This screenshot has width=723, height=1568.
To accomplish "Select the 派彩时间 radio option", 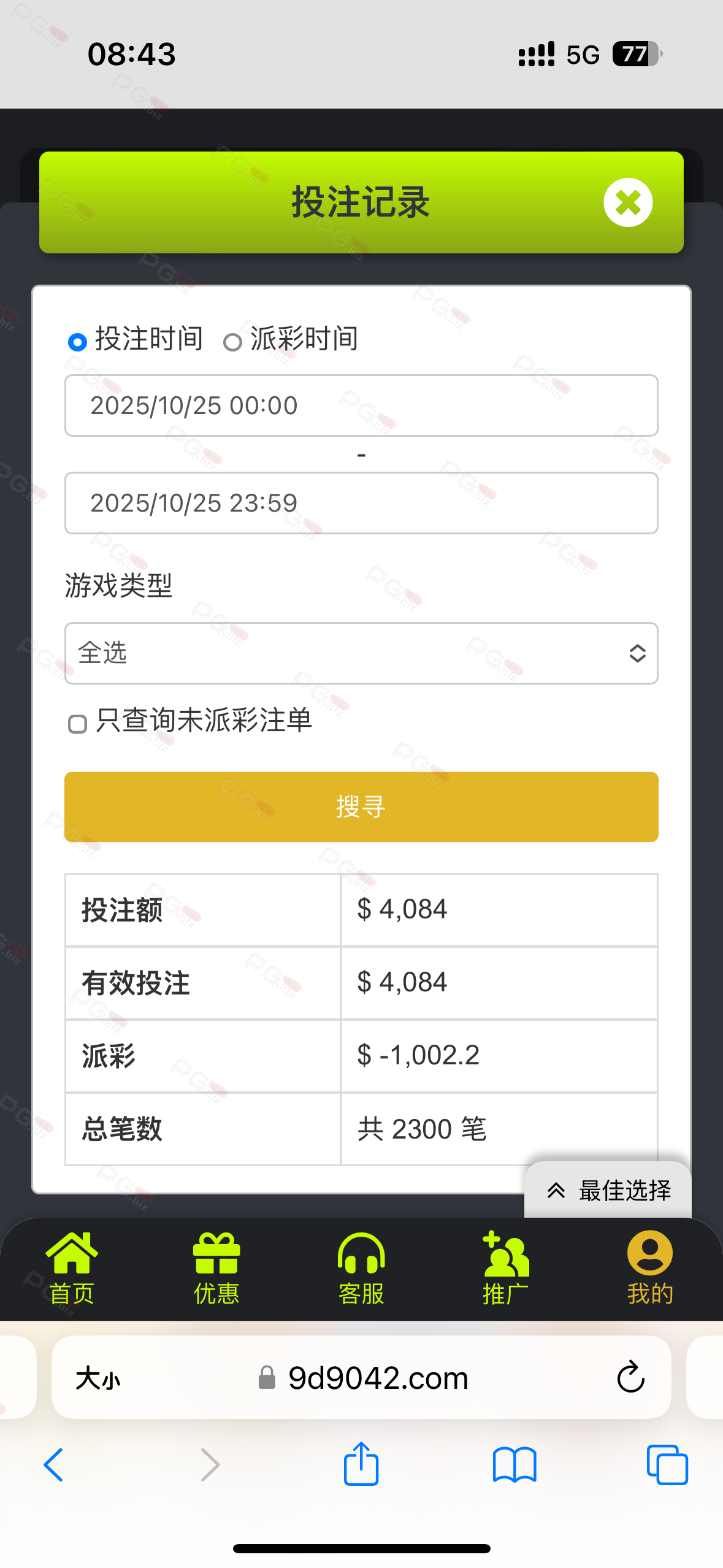I will [x=232, y=342].
